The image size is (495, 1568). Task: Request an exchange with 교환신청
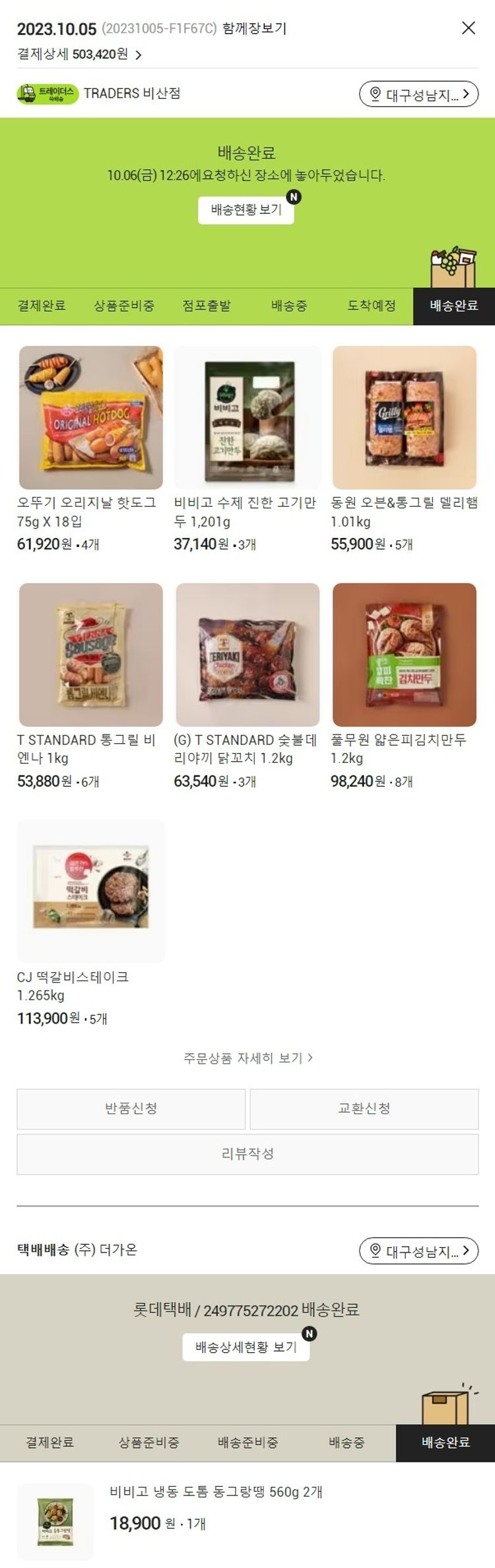364,1109
